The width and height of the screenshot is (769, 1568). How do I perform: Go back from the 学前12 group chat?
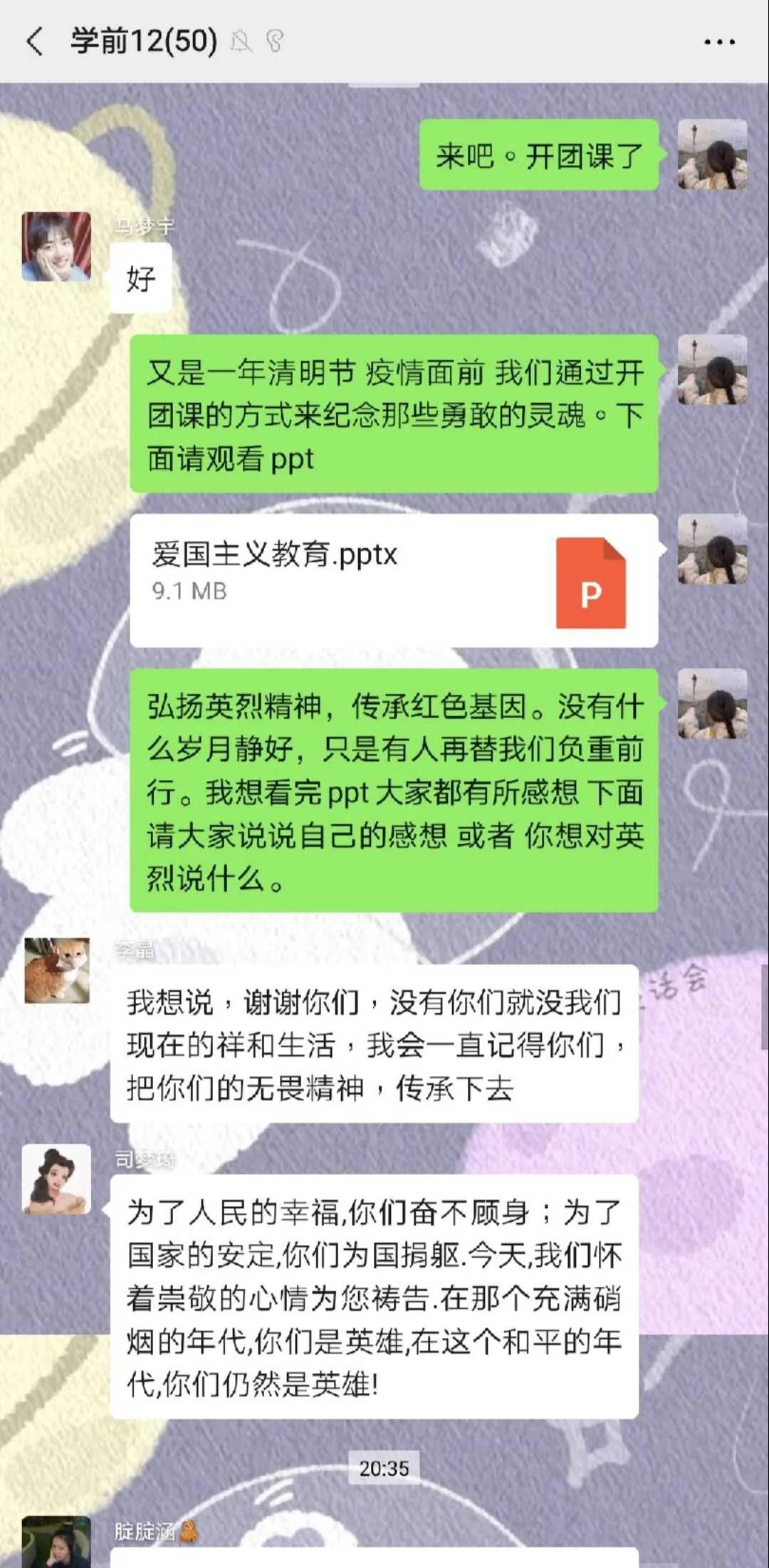[x=34, y=41]
